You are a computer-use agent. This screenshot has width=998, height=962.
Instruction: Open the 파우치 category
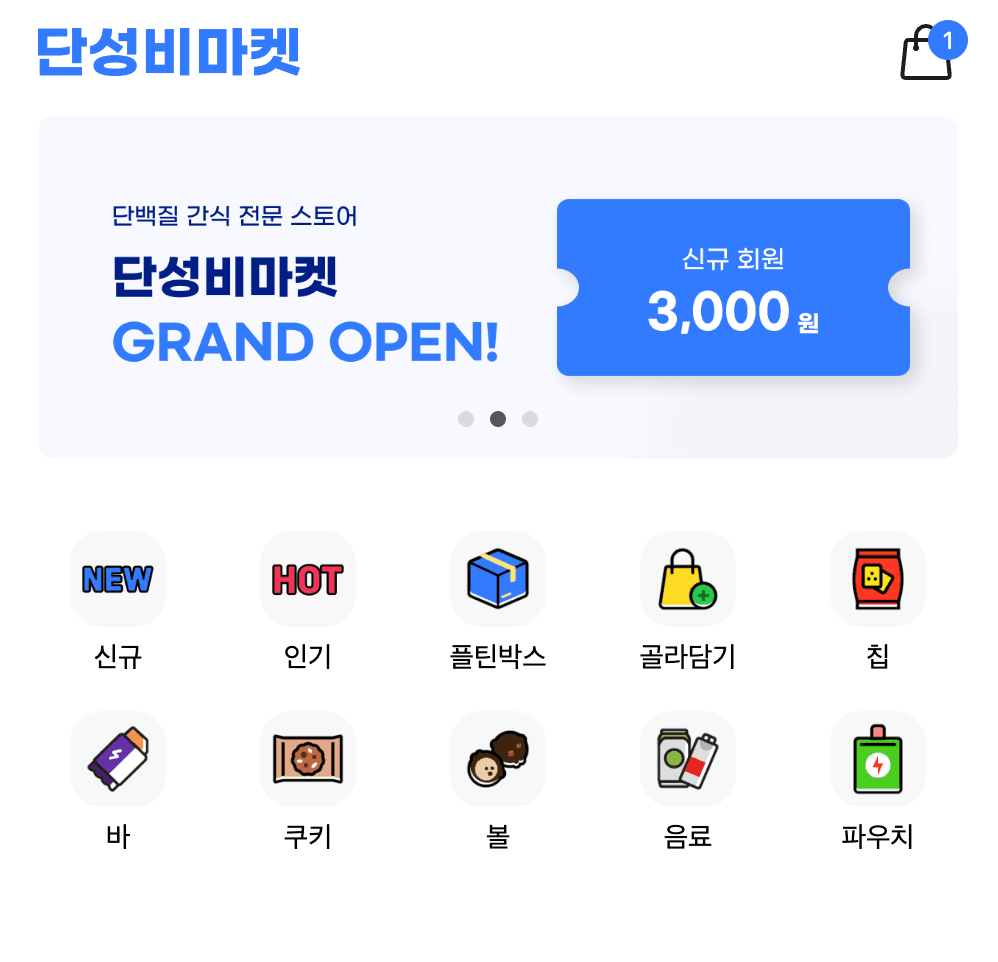point(878,760)
